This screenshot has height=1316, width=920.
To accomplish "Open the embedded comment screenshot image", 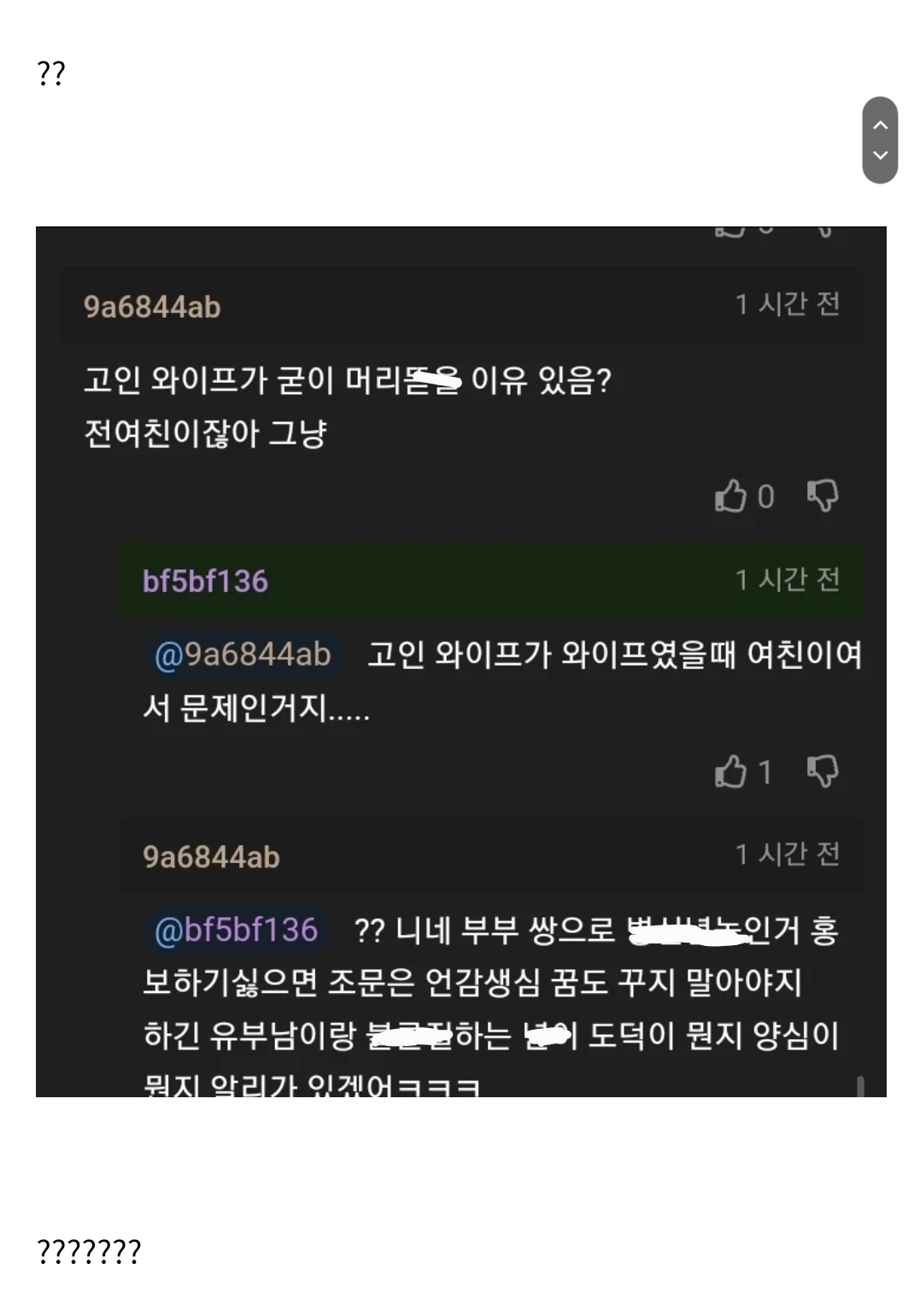I will pos(460,661).
